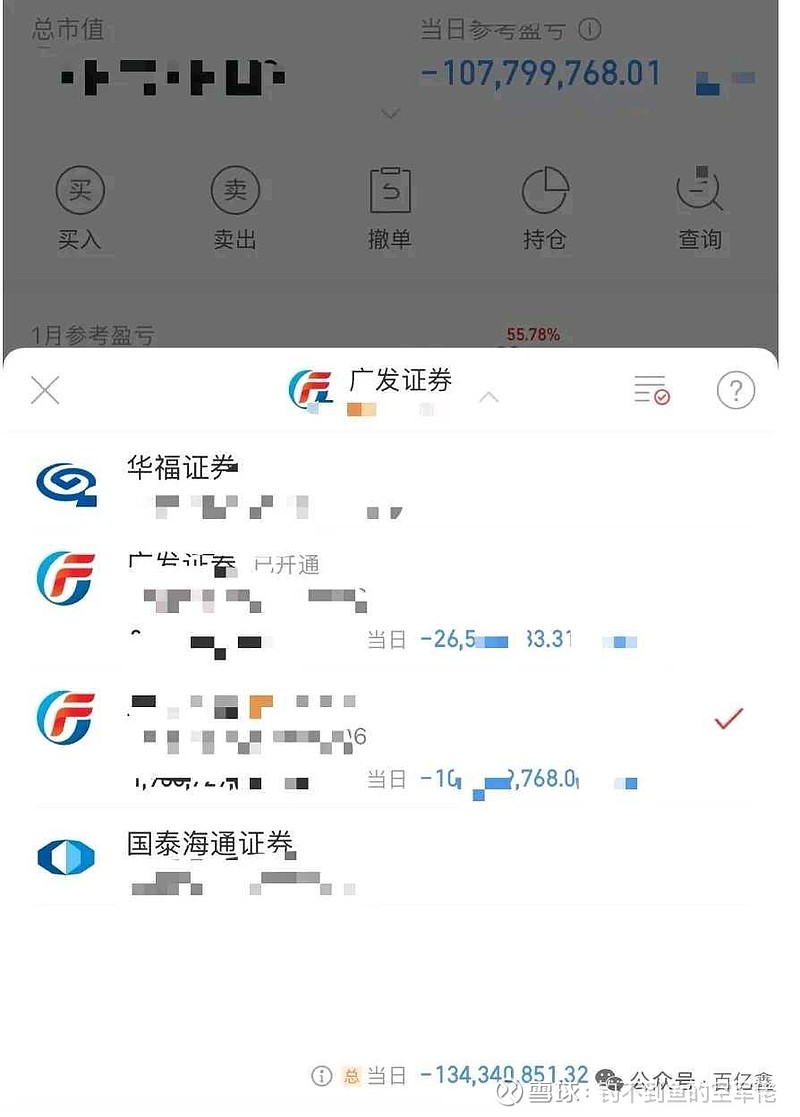The height and width of the screenshot is (1117, 800).
Task: Close the broker selection panel
Action: point(44,390)
